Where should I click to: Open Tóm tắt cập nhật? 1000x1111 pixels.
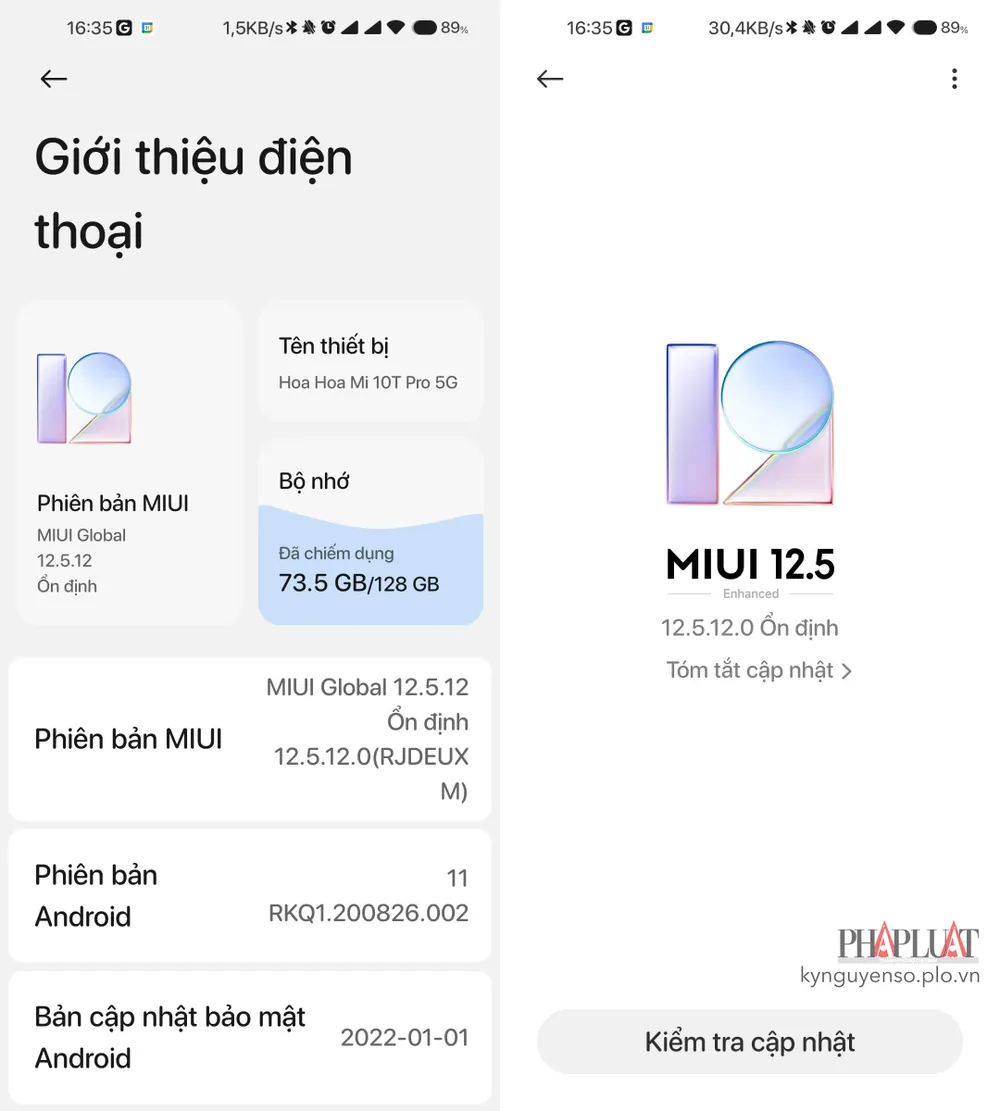(x=758, y=670)
